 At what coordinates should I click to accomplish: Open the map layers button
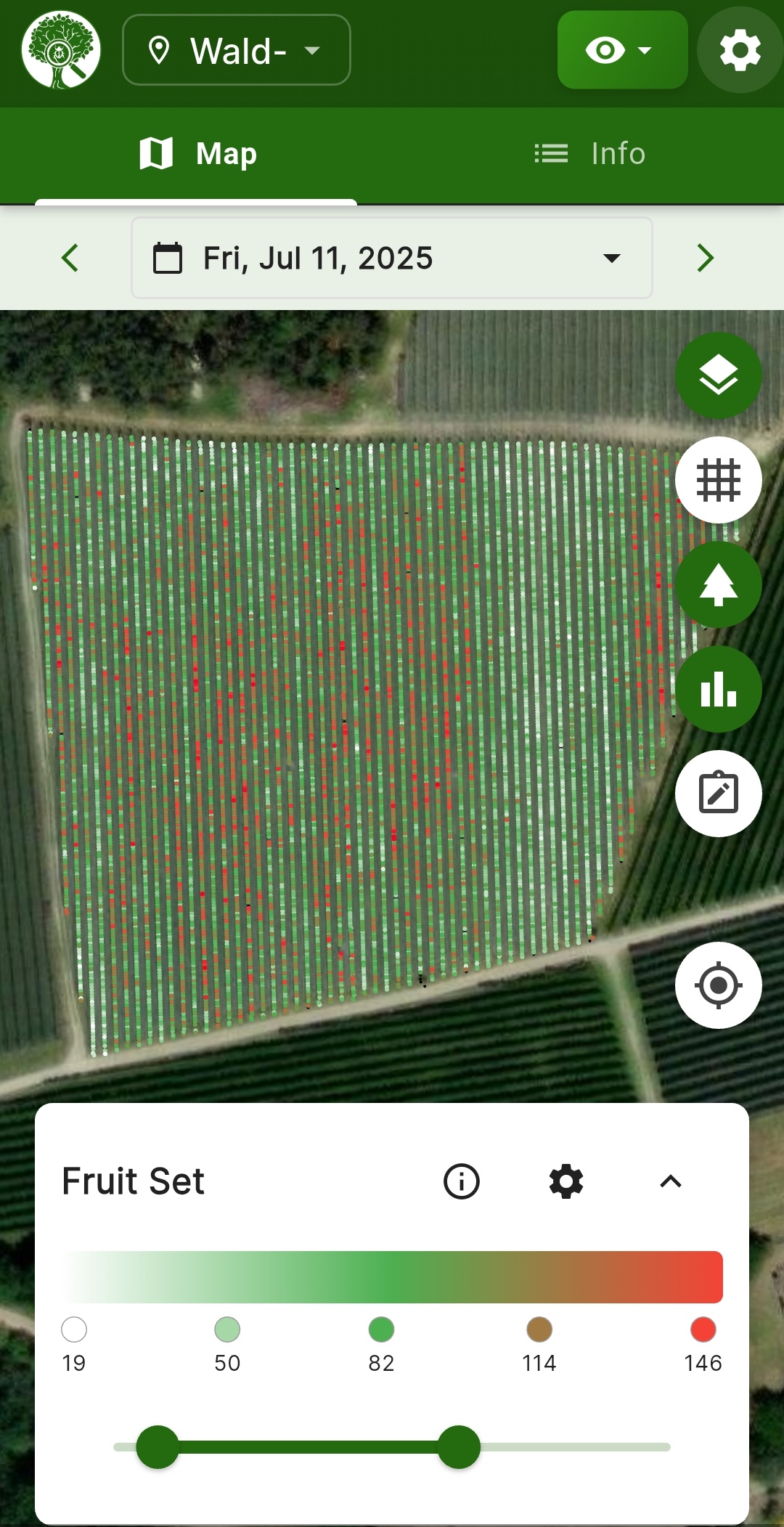pyautogui.click(x=718, y=375)
